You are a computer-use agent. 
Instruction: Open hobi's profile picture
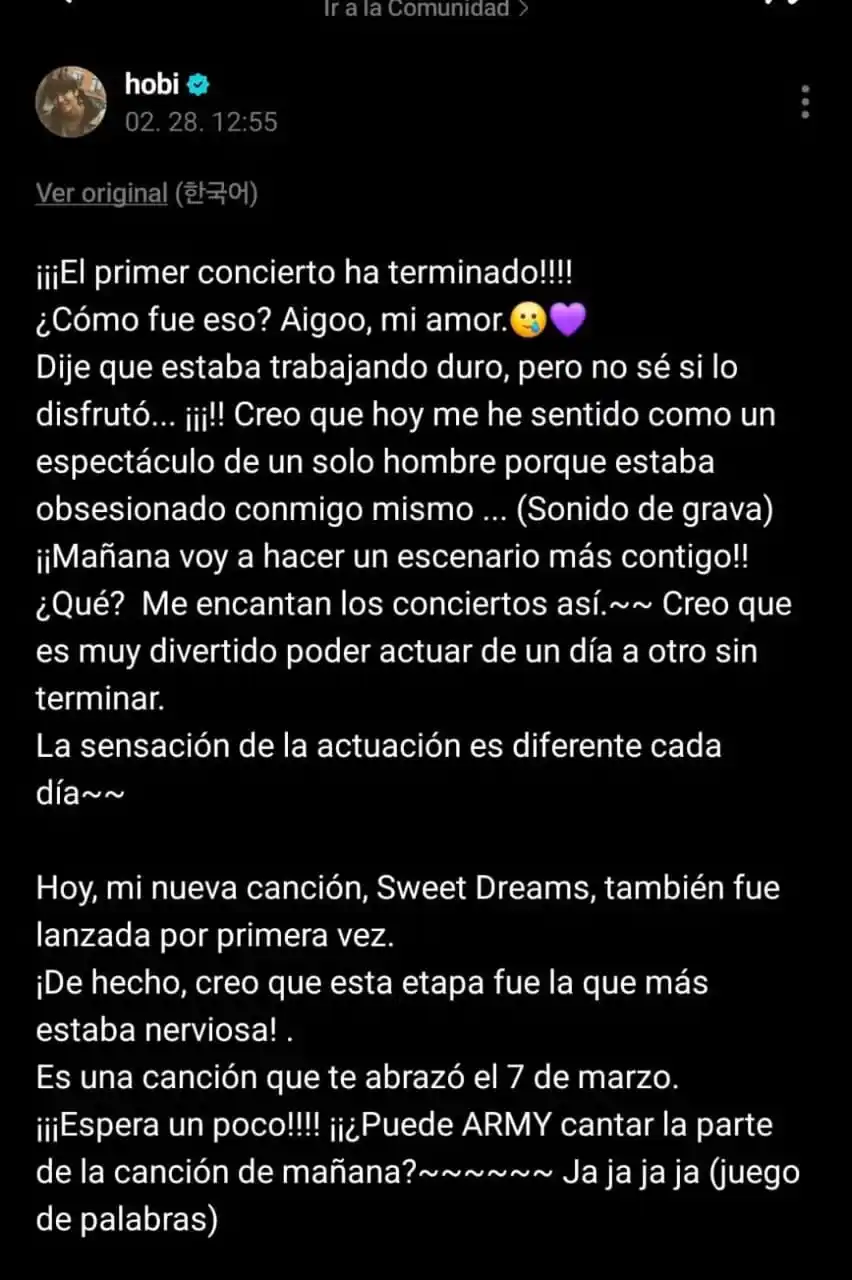tap(71, 102)
